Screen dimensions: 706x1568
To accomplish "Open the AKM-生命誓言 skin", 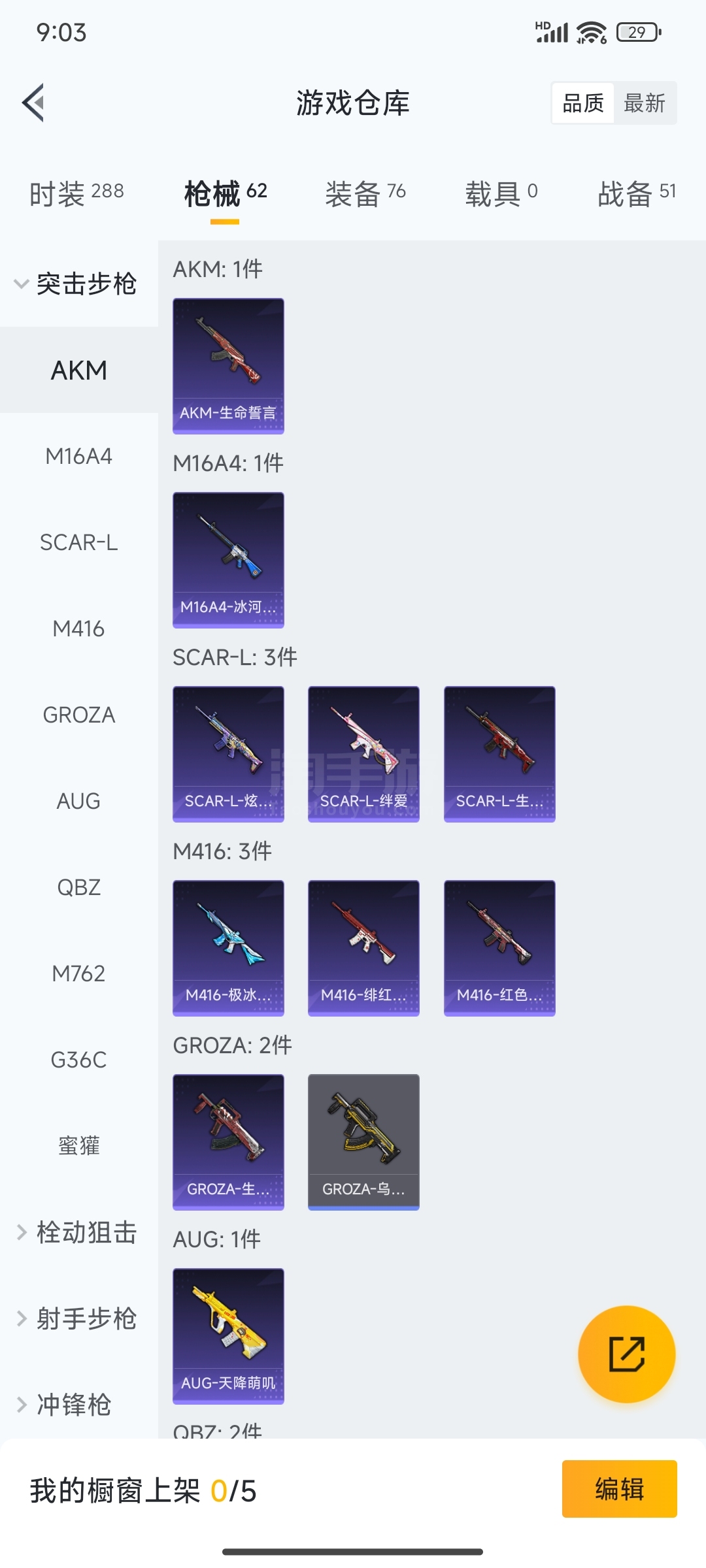I will click(x=228, y=366).
